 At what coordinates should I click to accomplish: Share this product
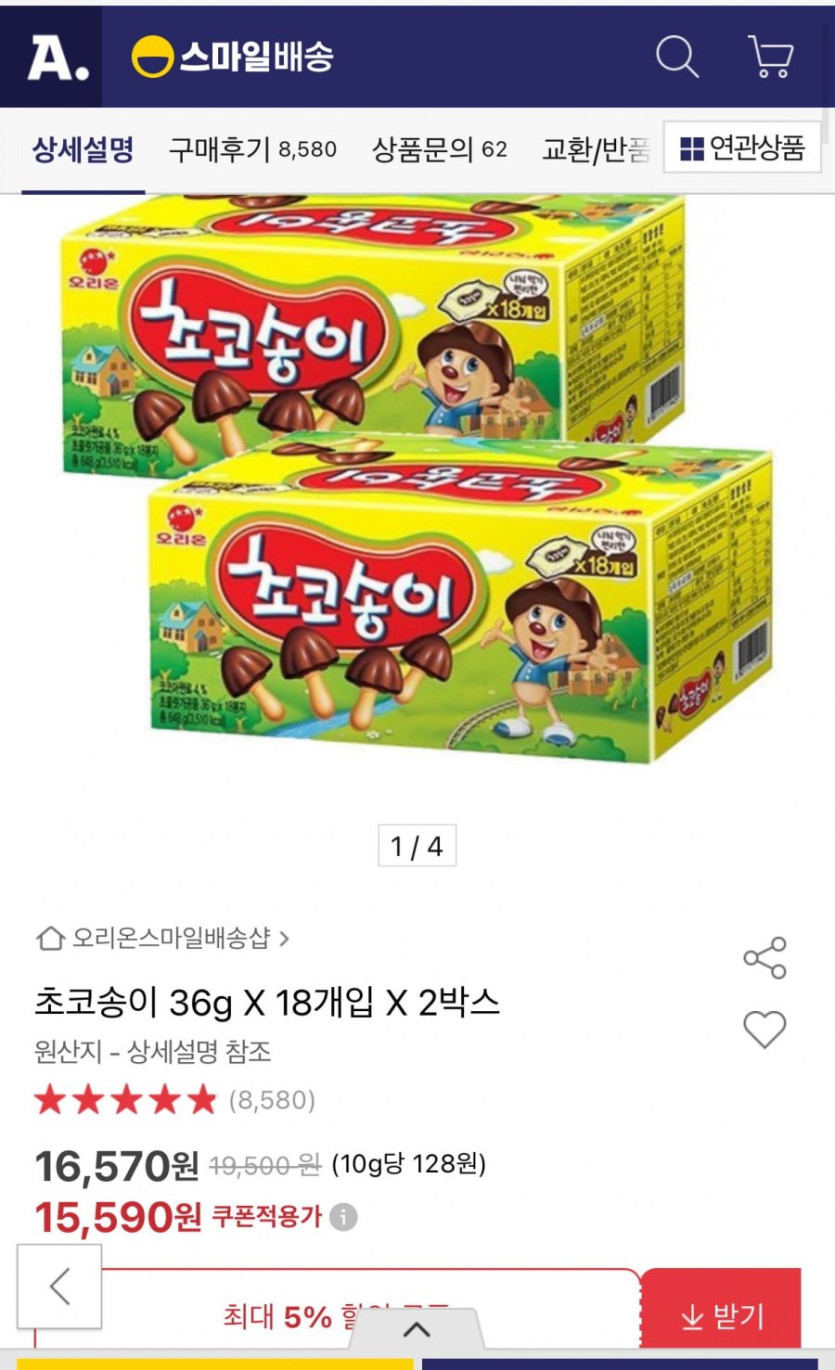(765, 958)
